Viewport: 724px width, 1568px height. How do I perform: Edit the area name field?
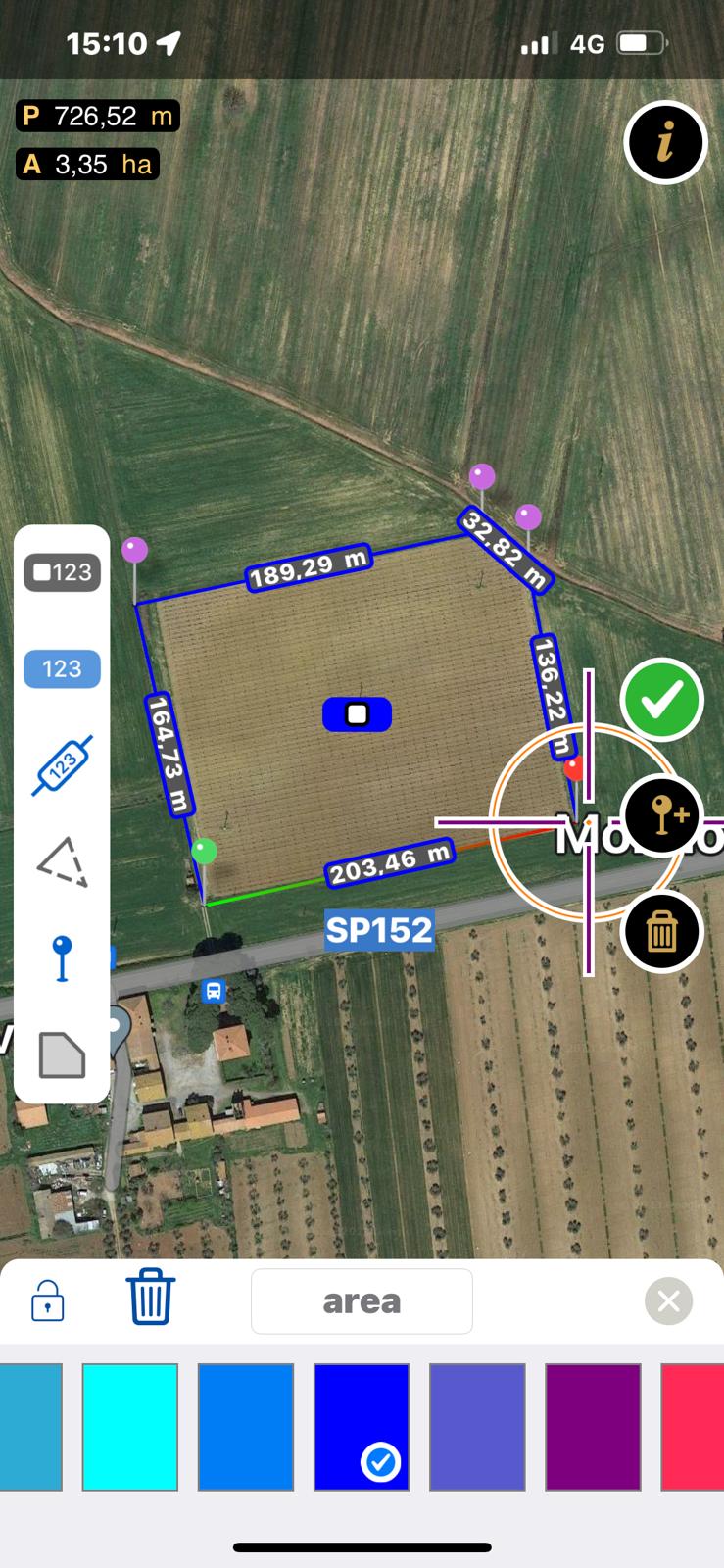point(362,1301)
